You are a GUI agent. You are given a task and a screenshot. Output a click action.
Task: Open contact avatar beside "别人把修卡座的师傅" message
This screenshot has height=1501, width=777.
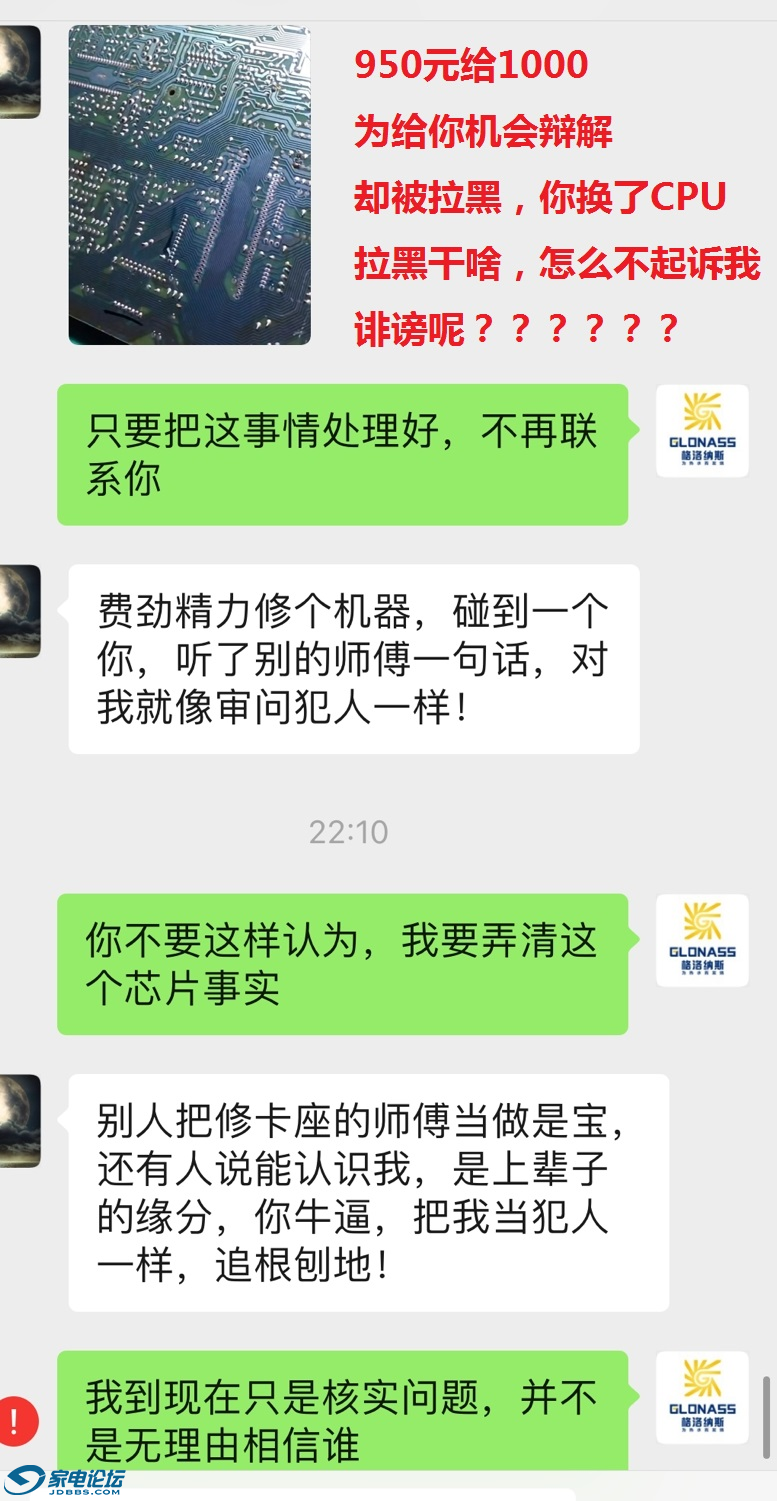[x=19, y=1120]
